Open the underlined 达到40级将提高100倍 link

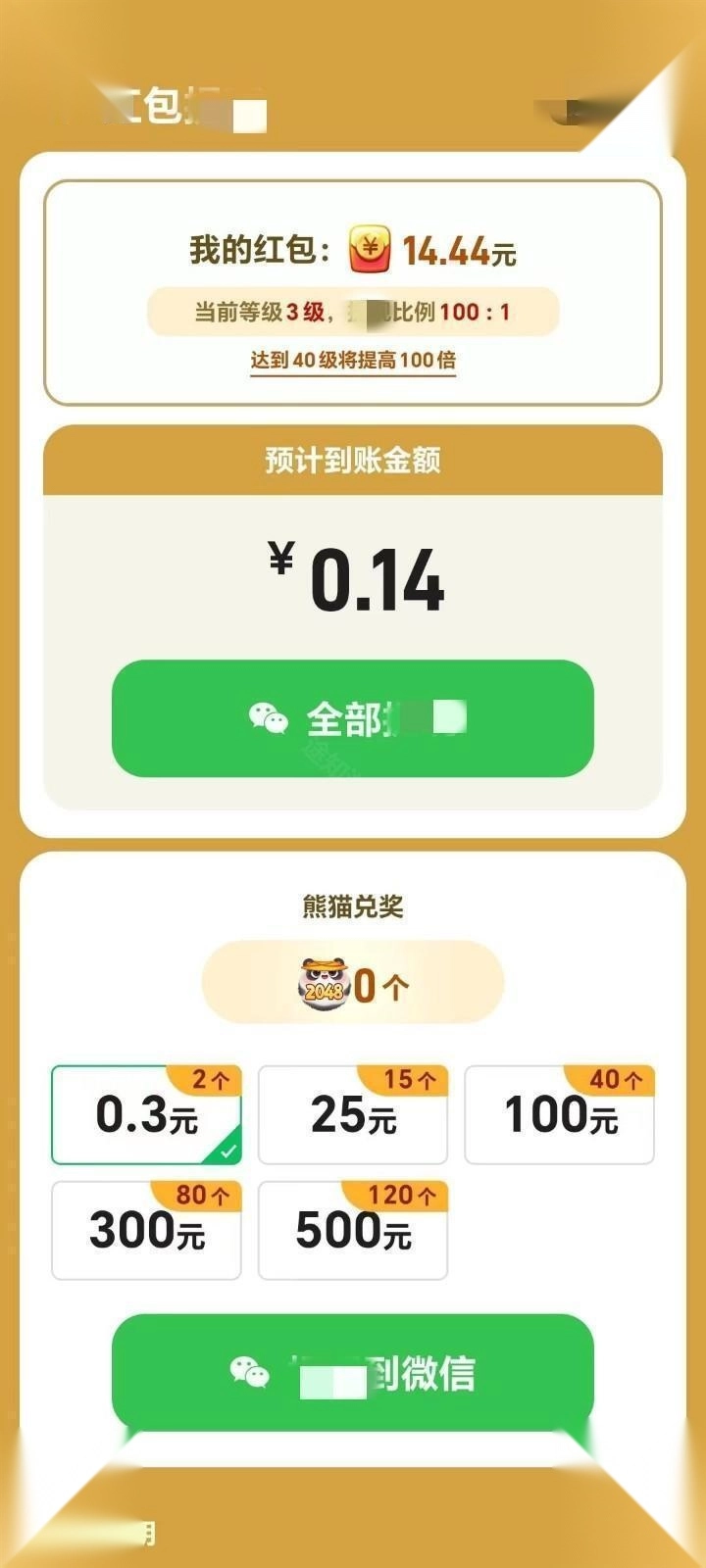pos(353,360)
